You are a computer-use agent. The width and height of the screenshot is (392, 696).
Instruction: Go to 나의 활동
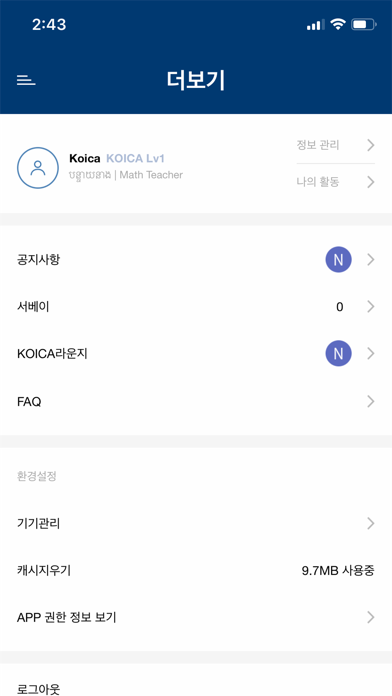(x=336, y=182)
